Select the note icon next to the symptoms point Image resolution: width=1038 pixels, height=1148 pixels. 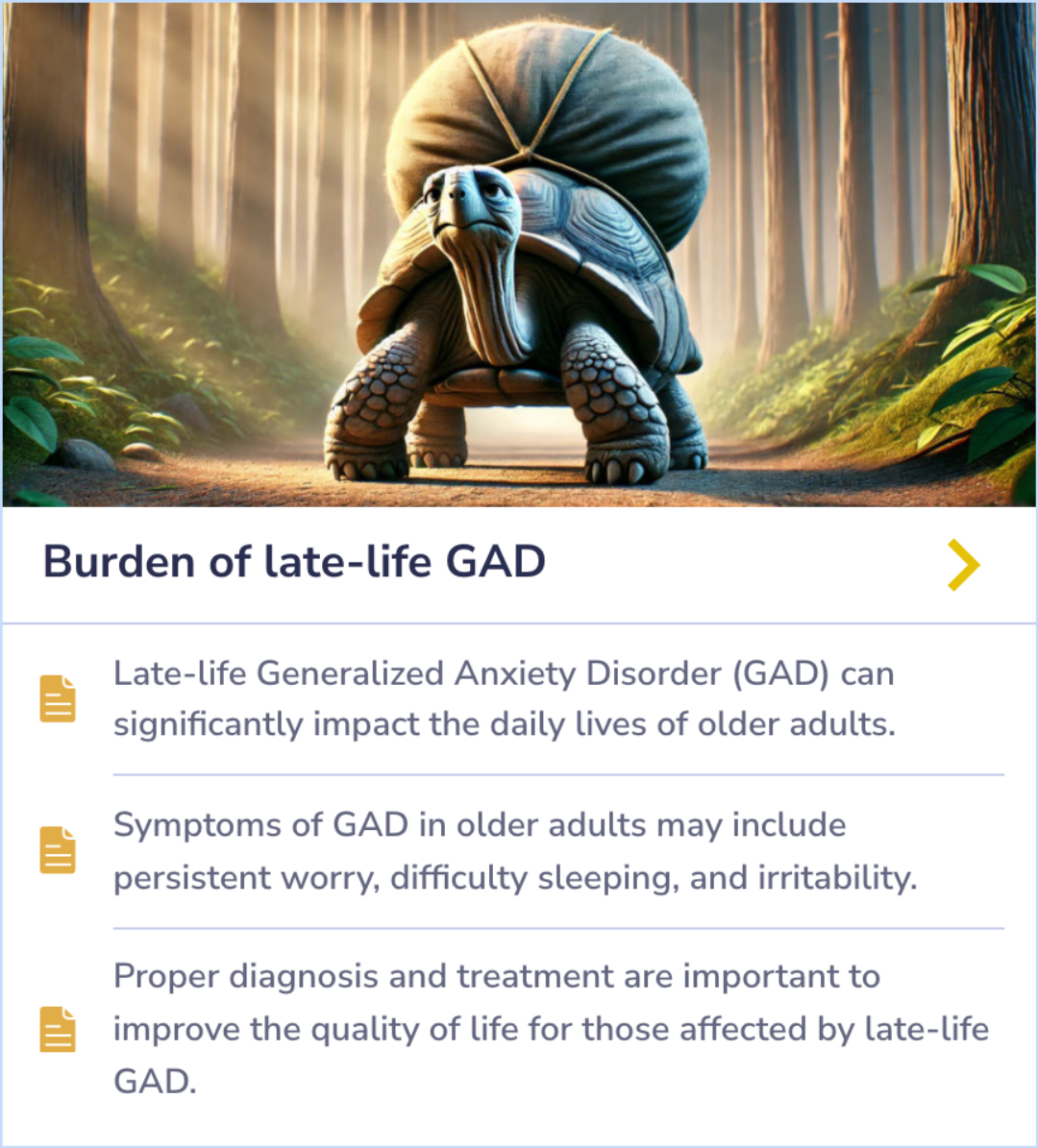point(56,848)
